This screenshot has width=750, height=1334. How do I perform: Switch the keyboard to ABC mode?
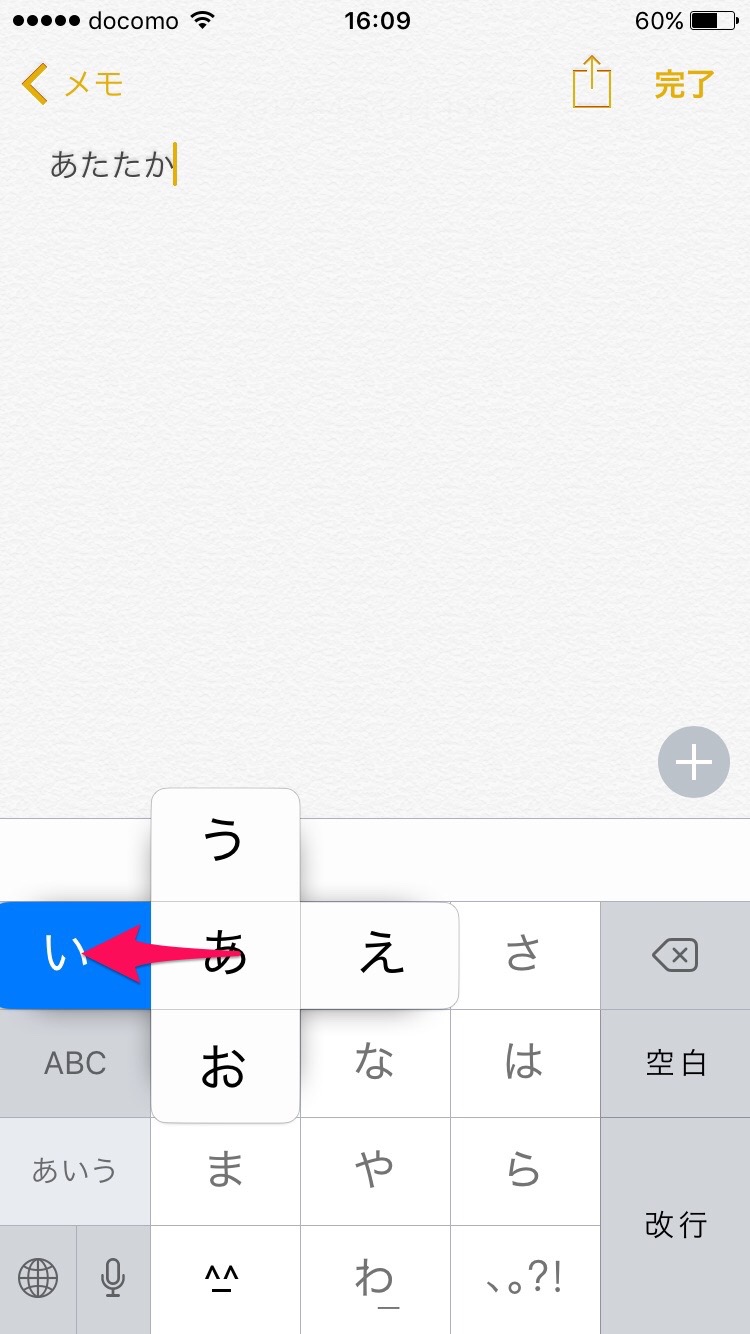pyautogui.click(x=75, y=1063)
